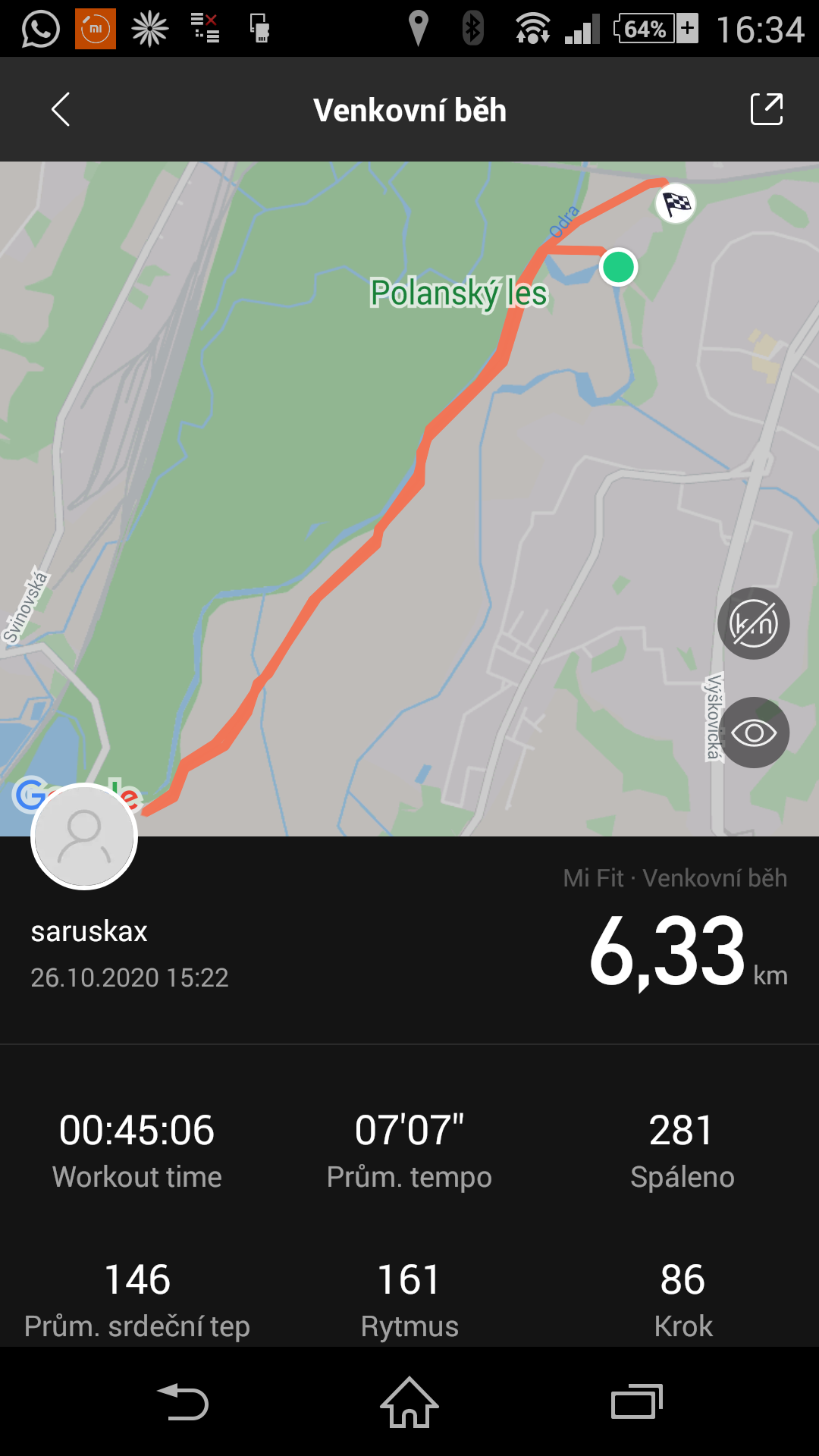Open saruskax profile avatar
The image size is (819, 1456).
[x=84, y=836]
